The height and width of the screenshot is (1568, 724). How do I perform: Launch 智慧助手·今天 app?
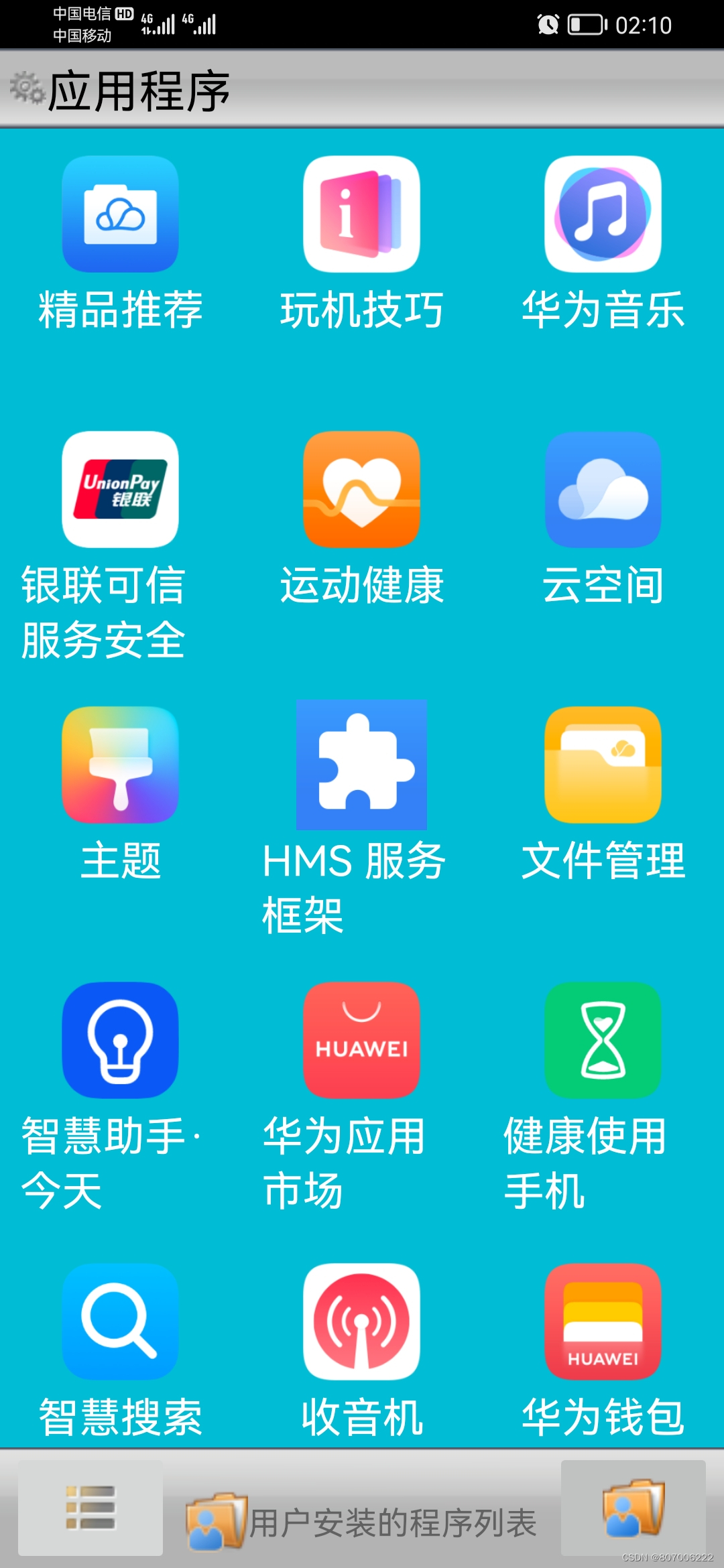(121, 1040)
